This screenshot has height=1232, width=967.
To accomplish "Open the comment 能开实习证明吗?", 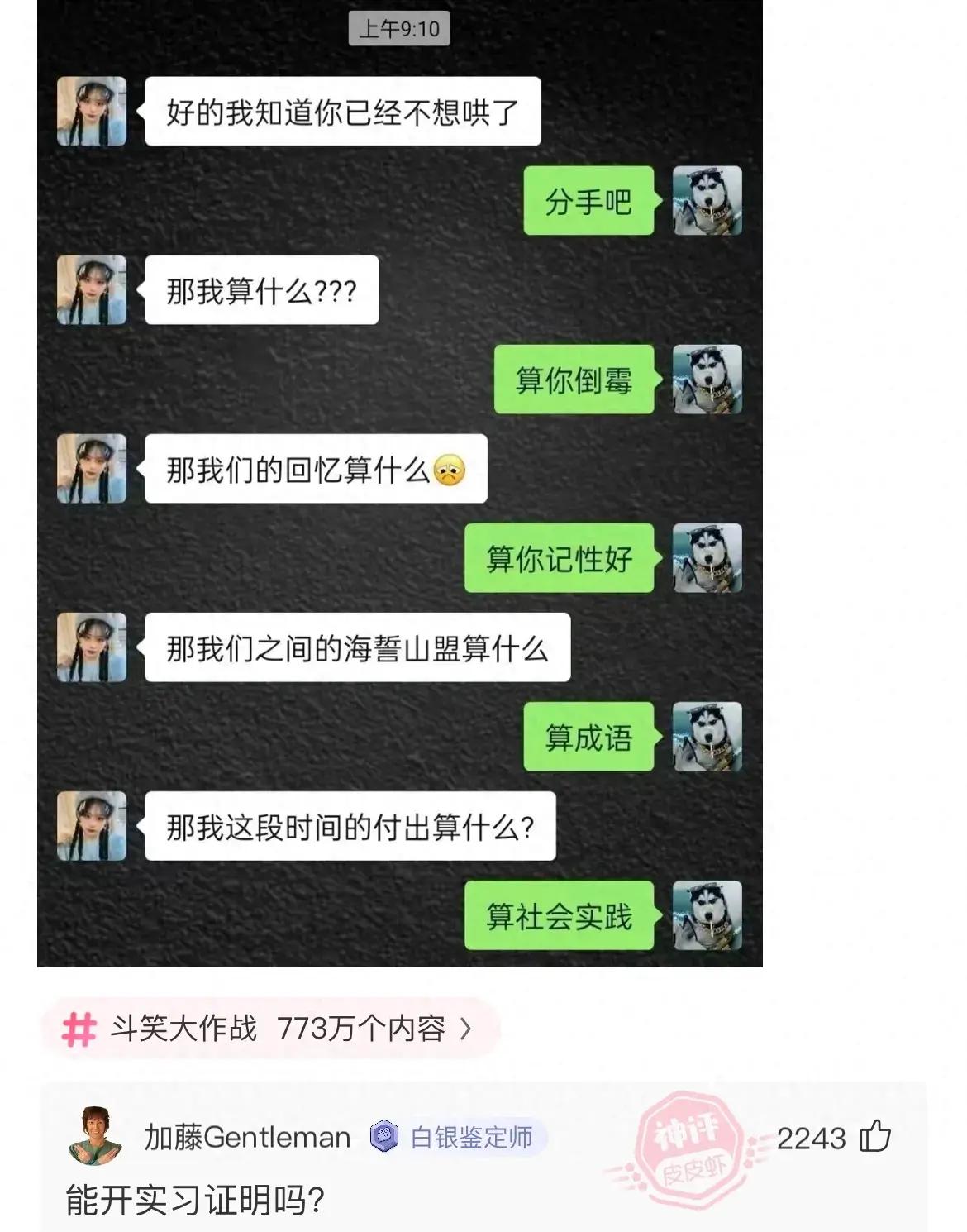I will click(x=195, y=1200).
